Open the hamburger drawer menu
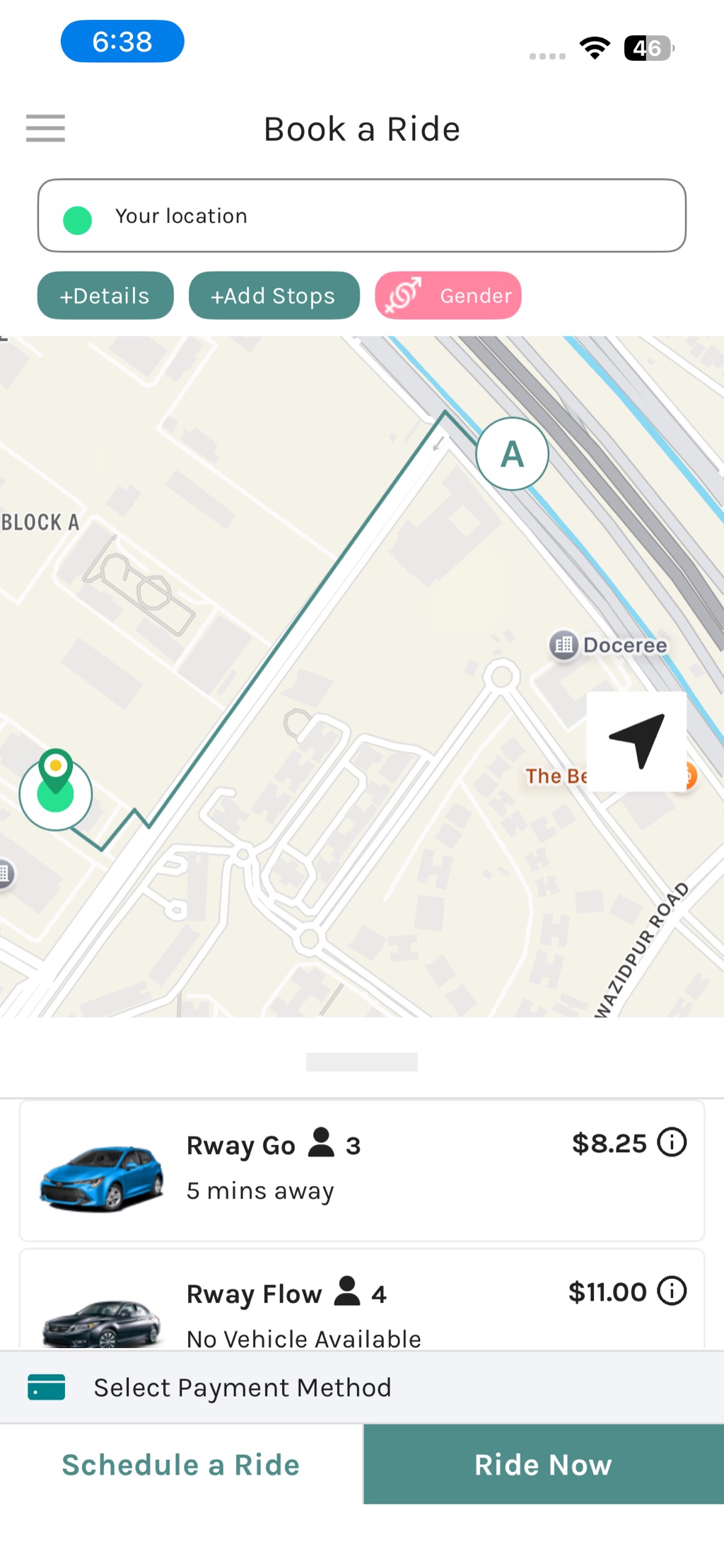Screen dimensions: 724x1568 tap(45, 129)
